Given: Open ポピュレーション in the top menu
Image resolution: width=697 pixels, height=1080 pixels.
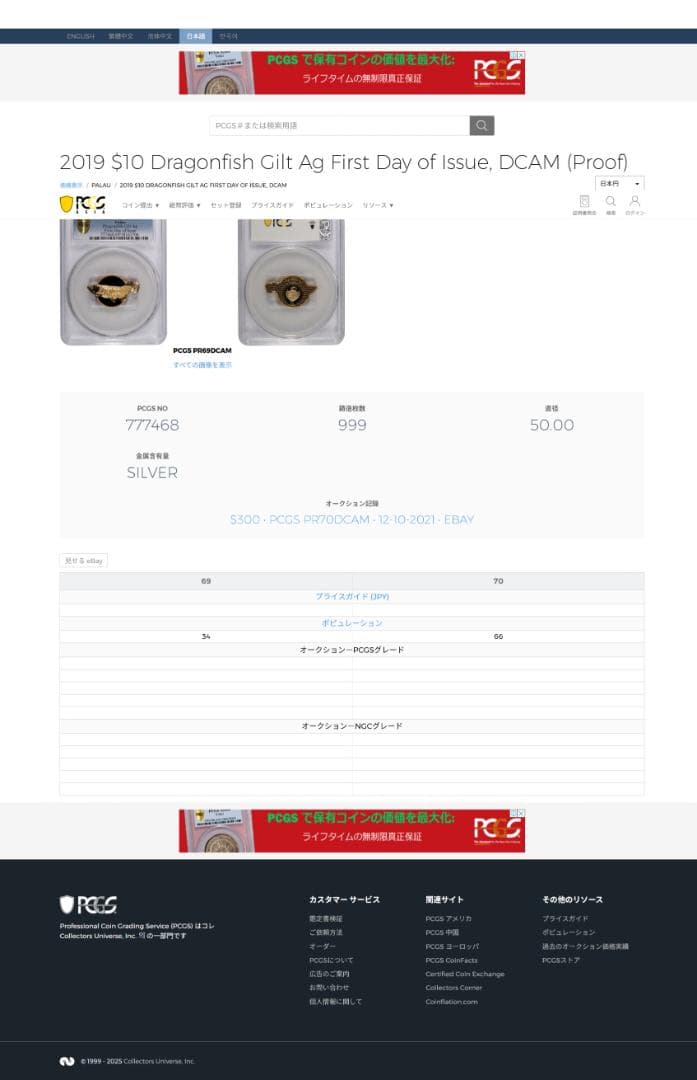Looking at the screenshot, I should pos(328,205).
